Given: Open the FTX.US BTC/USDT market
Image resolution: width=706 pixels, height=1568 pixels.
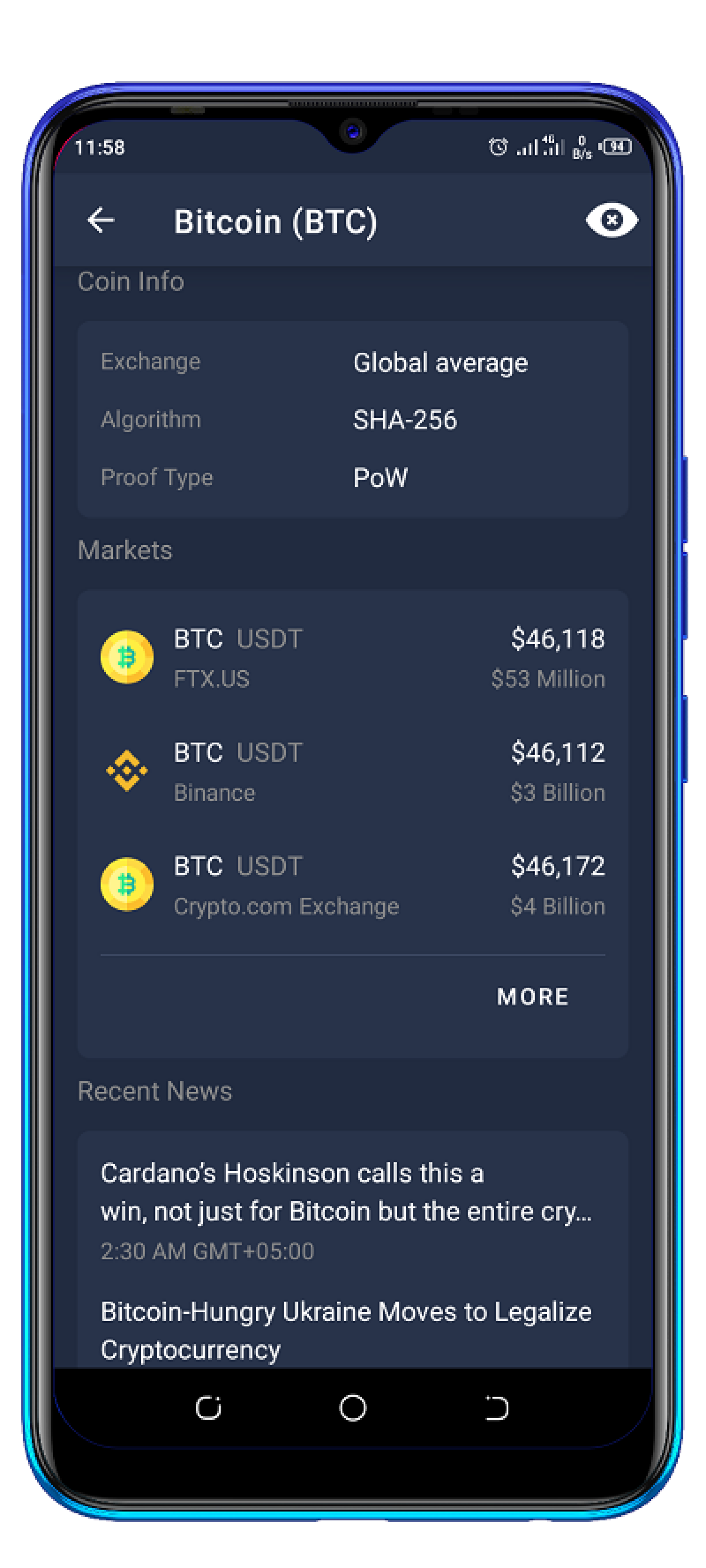Looking at the screenshot, I should click(353, 657).
